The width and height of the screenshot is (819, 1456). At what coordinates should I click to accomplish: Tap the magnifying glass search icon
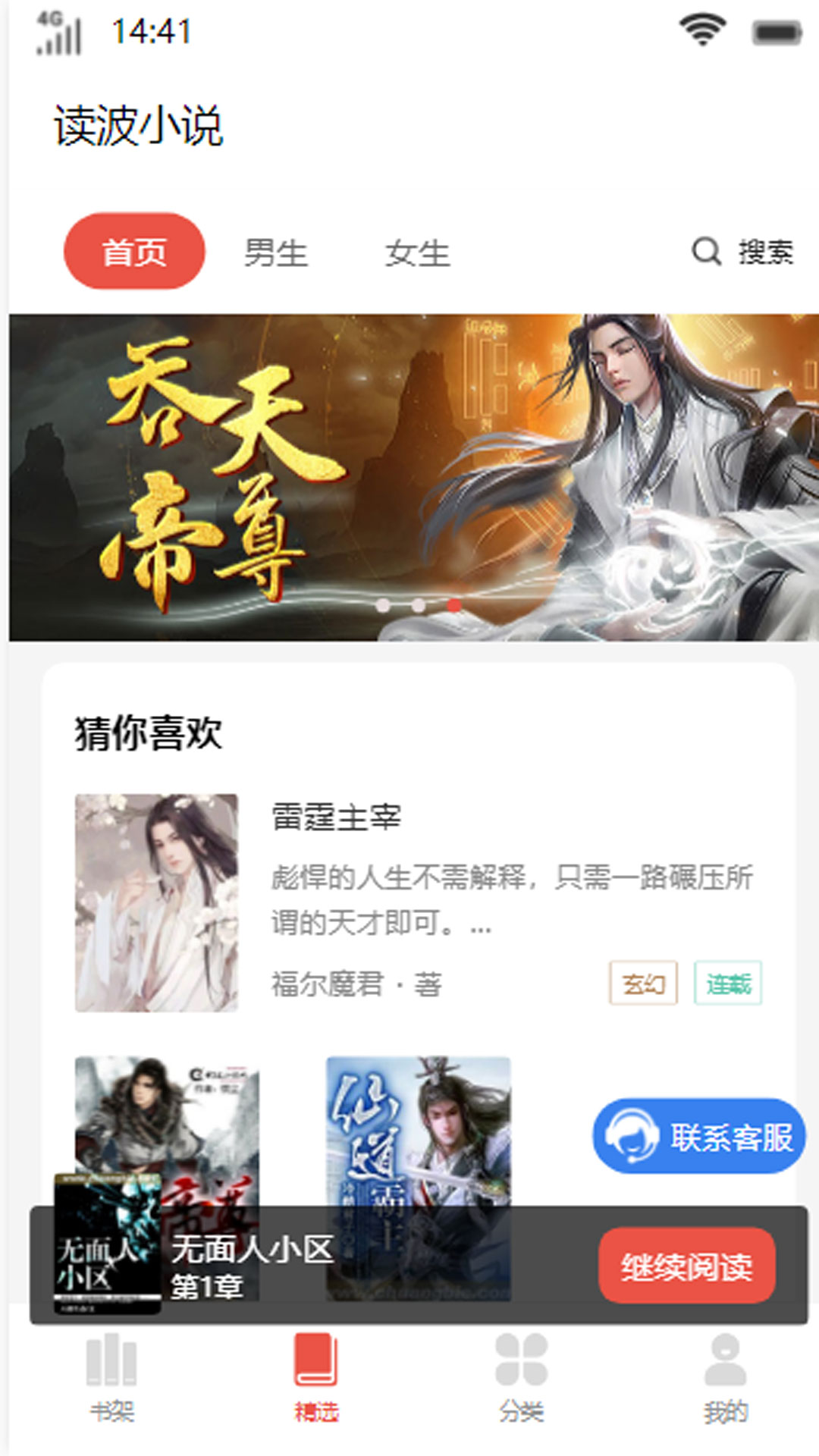coord(704,251)
